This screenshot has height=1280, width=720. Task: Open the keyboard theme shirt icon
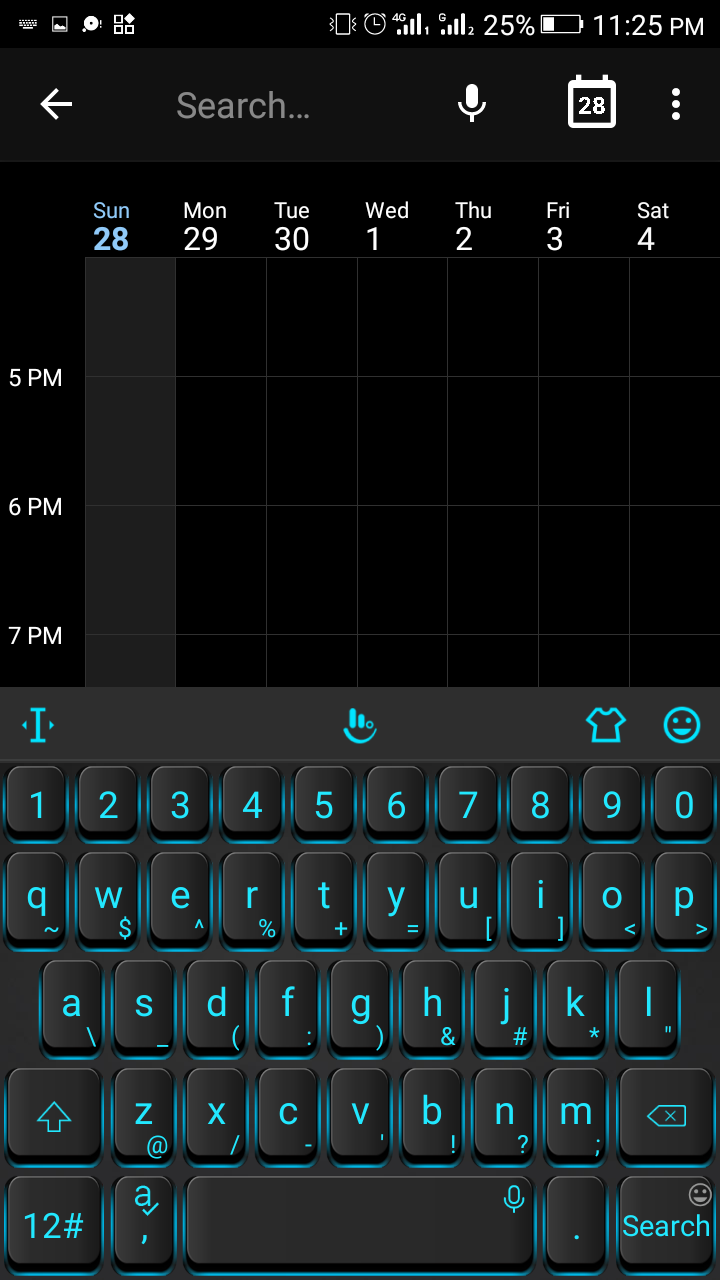click(606, 725)
